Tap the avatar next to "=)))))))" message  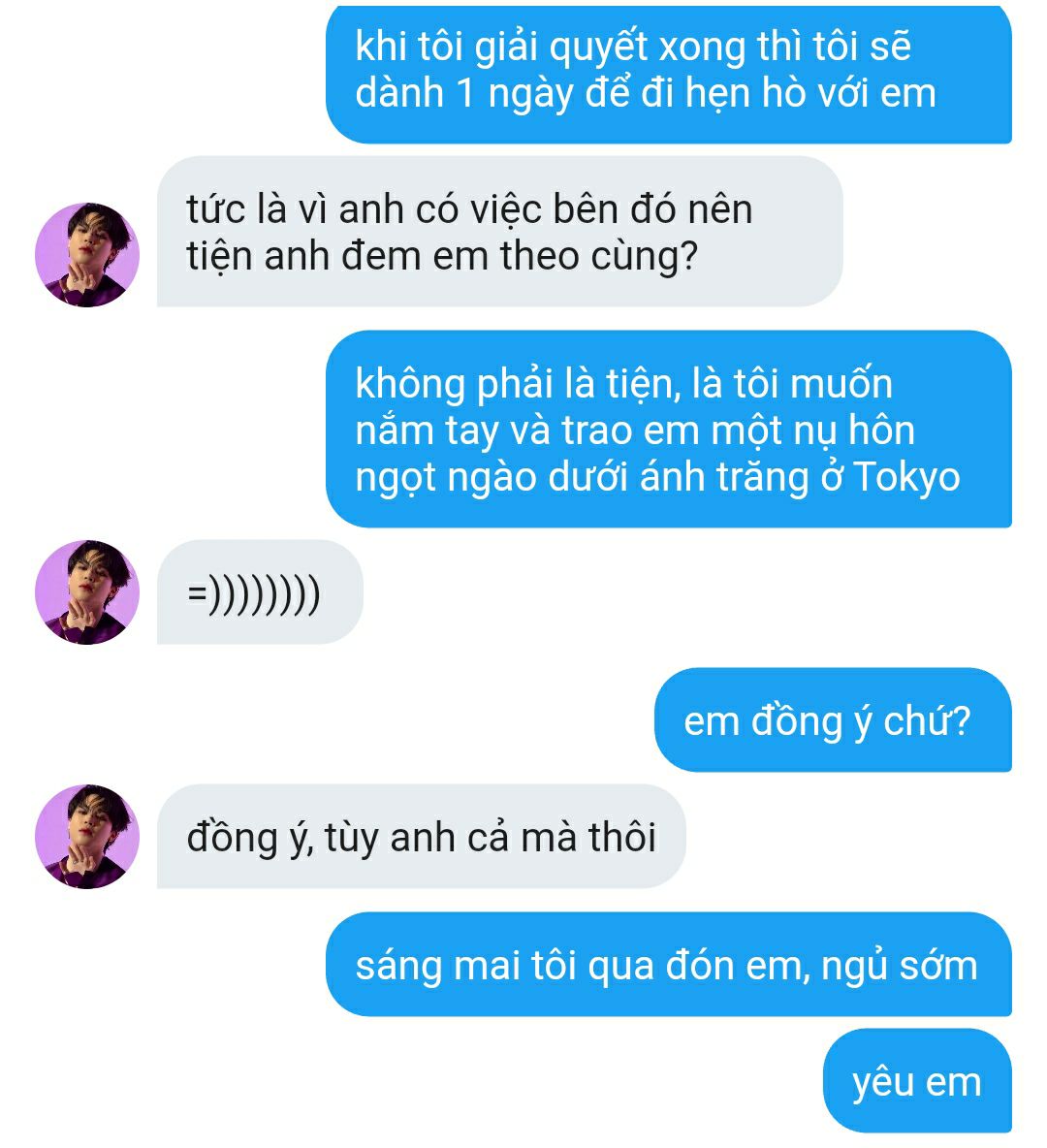[87, 592]
